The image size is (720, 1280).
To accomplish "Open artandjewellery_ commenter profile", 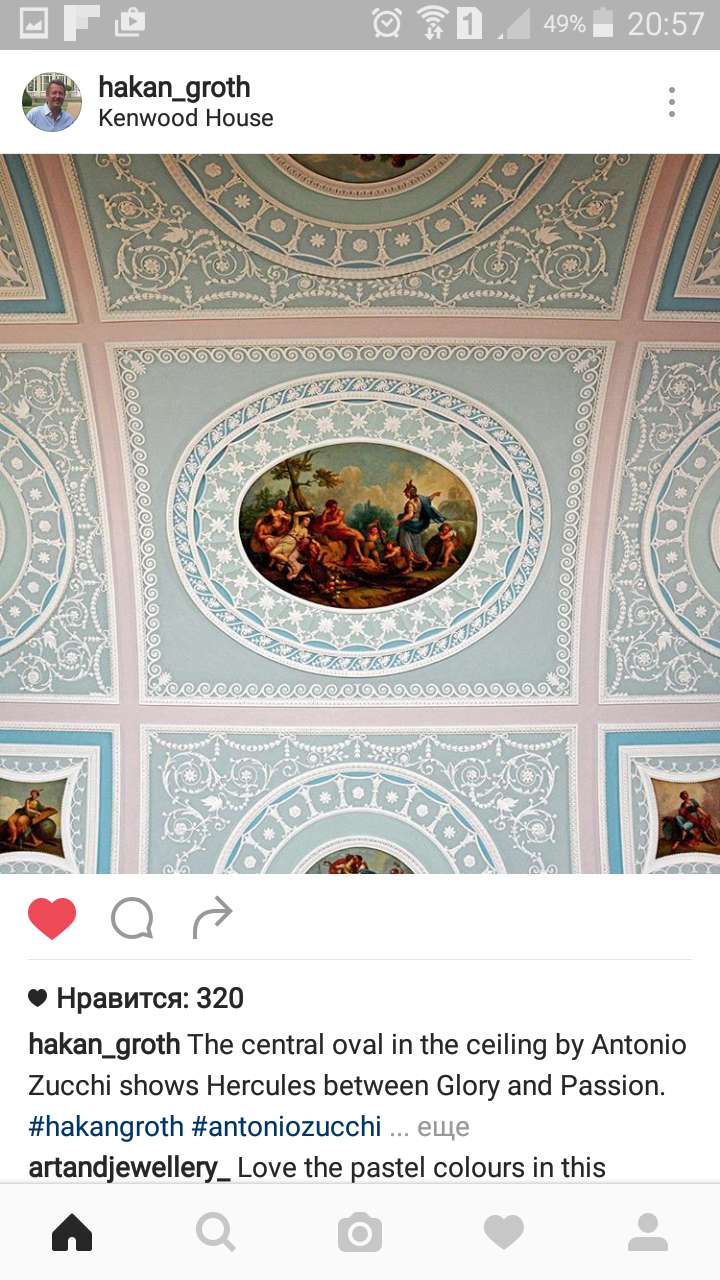I will 129,1168.
